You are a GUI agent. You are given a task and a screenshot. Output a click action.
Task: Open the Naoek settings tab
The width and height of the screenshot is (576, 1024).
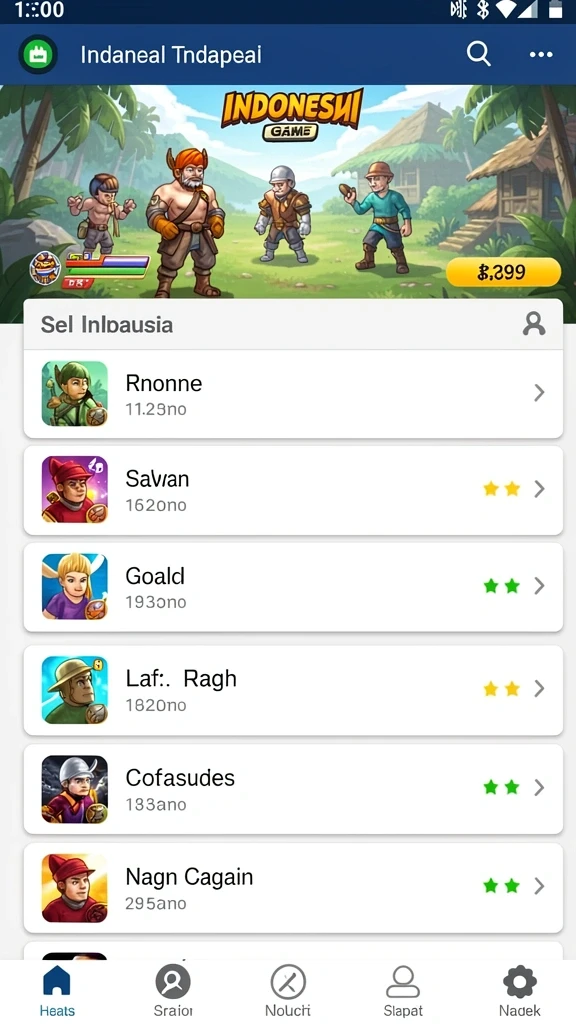coord(520,991)
